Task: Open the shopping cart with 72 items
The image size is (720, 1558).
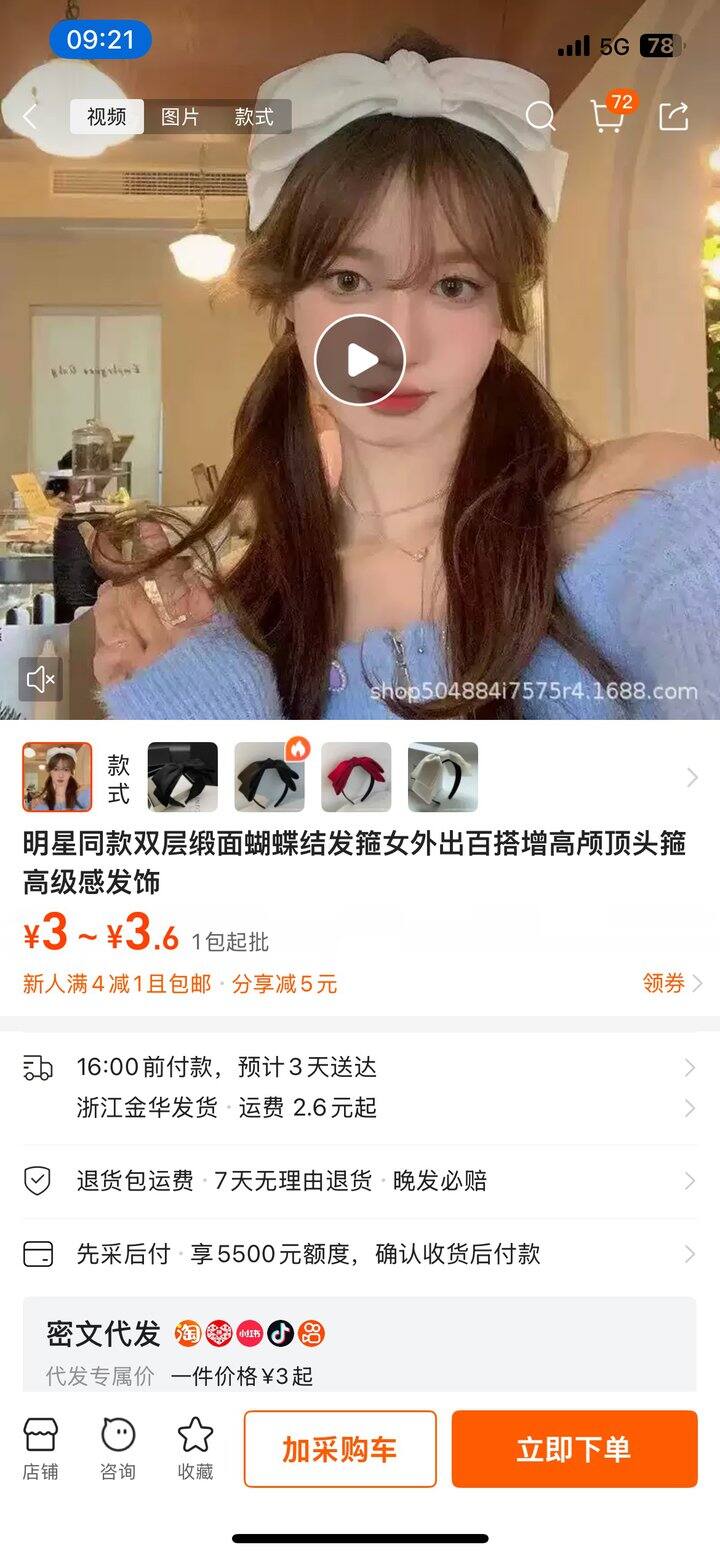Action: point(608,116)
